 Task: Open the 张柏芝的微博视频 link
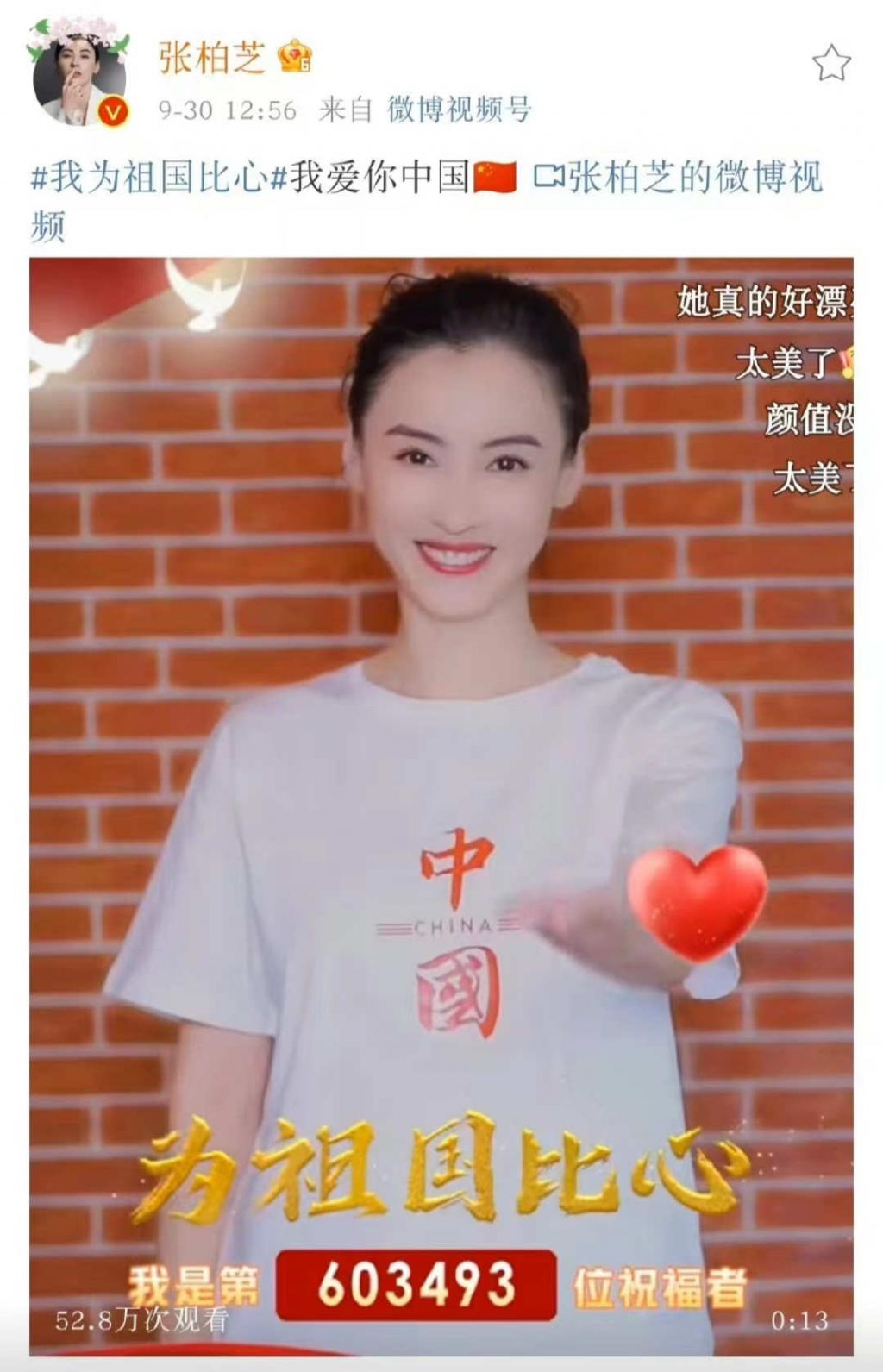coord(678,178)
